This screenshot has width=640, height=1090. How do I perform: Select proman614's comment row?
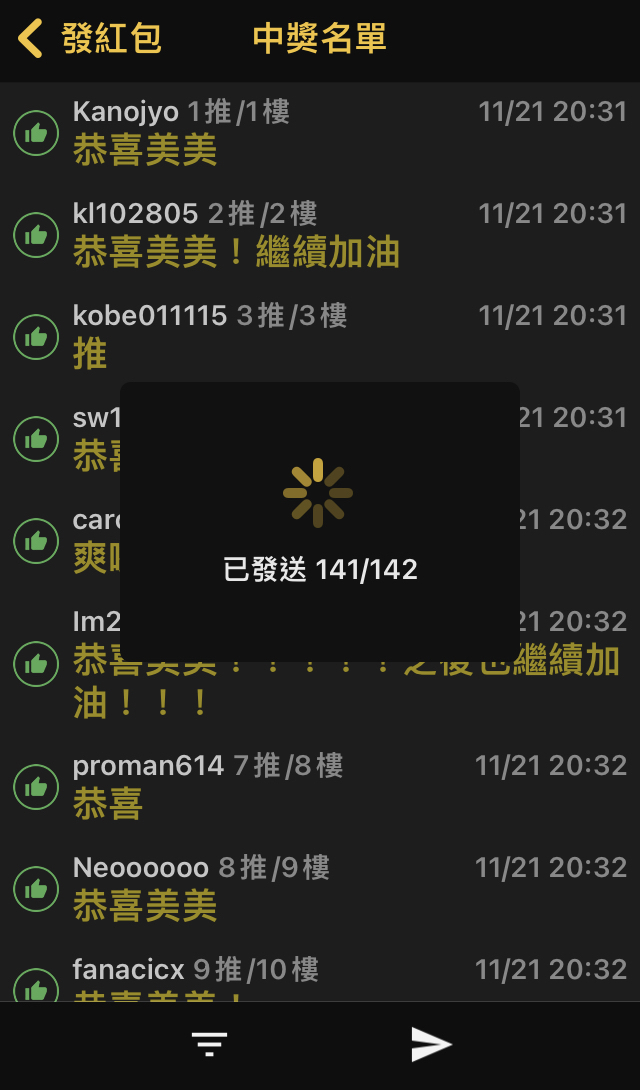click(x=320, y=787)
